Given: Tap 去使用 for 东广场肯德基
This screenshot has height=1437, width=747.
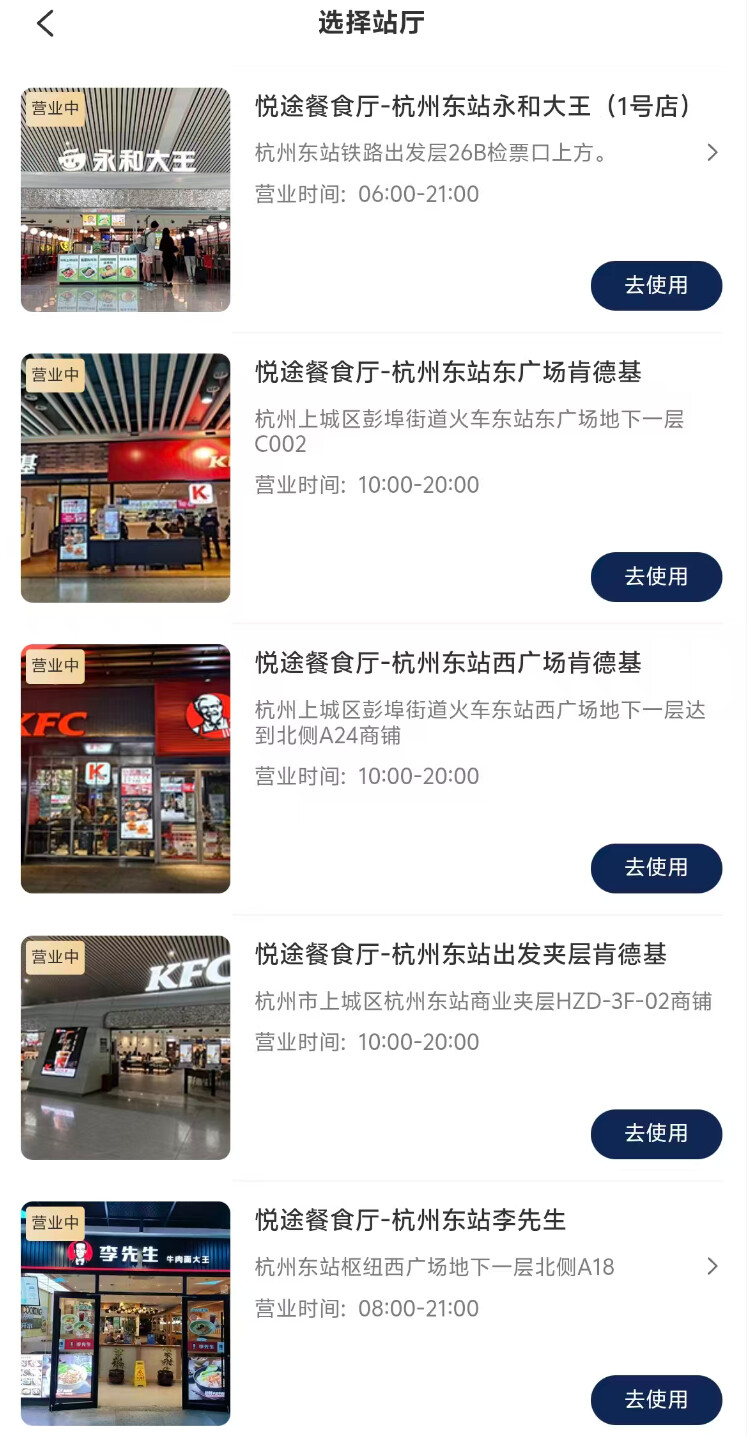Looking at the screenshot, I should pos(656,577).
